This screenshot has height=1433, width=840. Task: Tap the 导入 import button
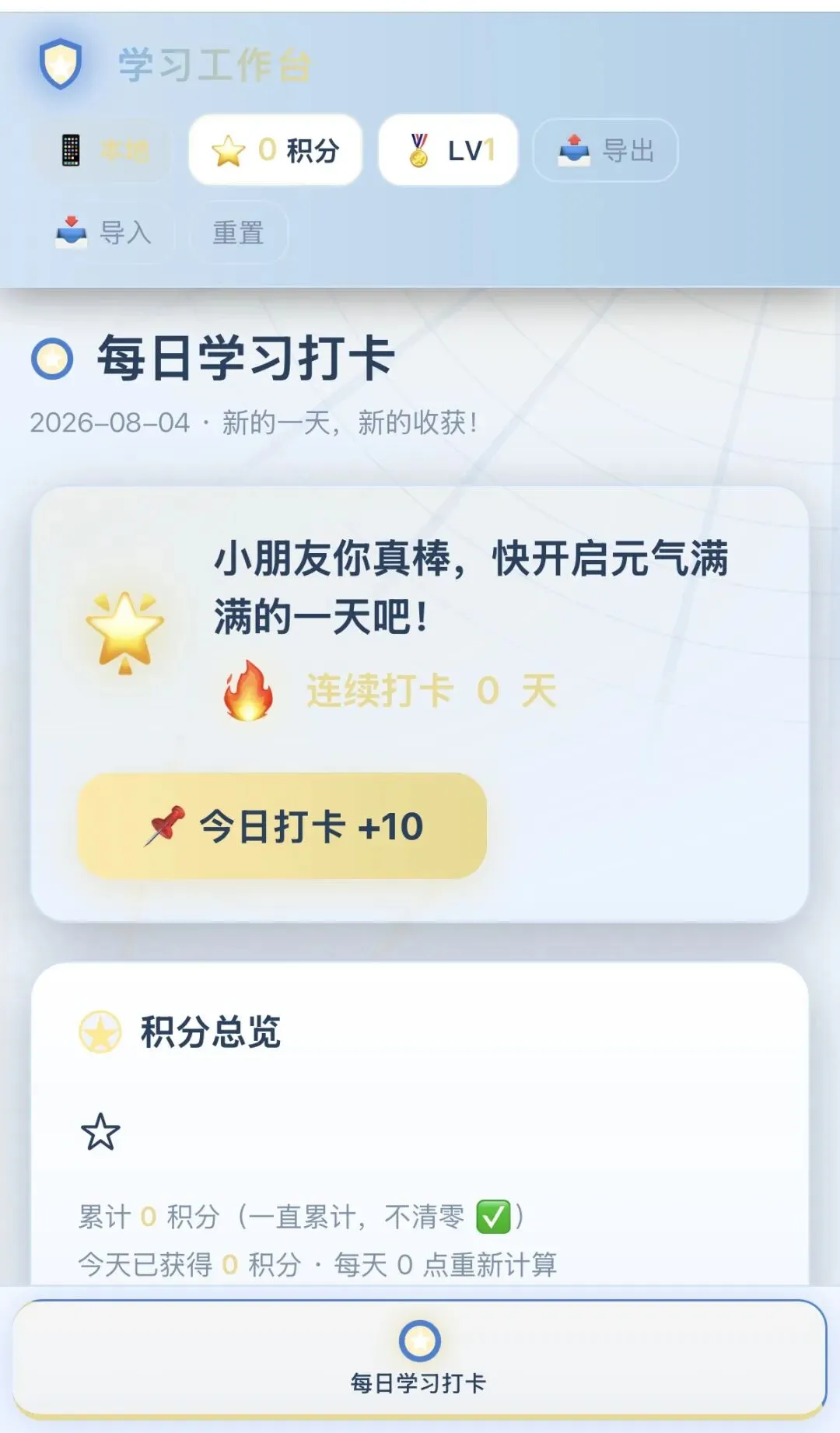[104, 232]
